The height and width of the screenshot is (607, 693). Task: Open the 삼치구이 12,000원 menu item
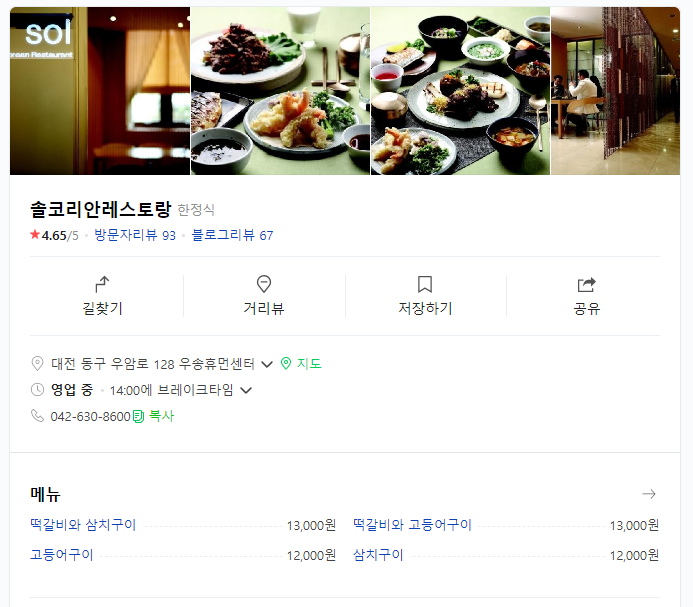pyautogui.click(x=378, y=555)
